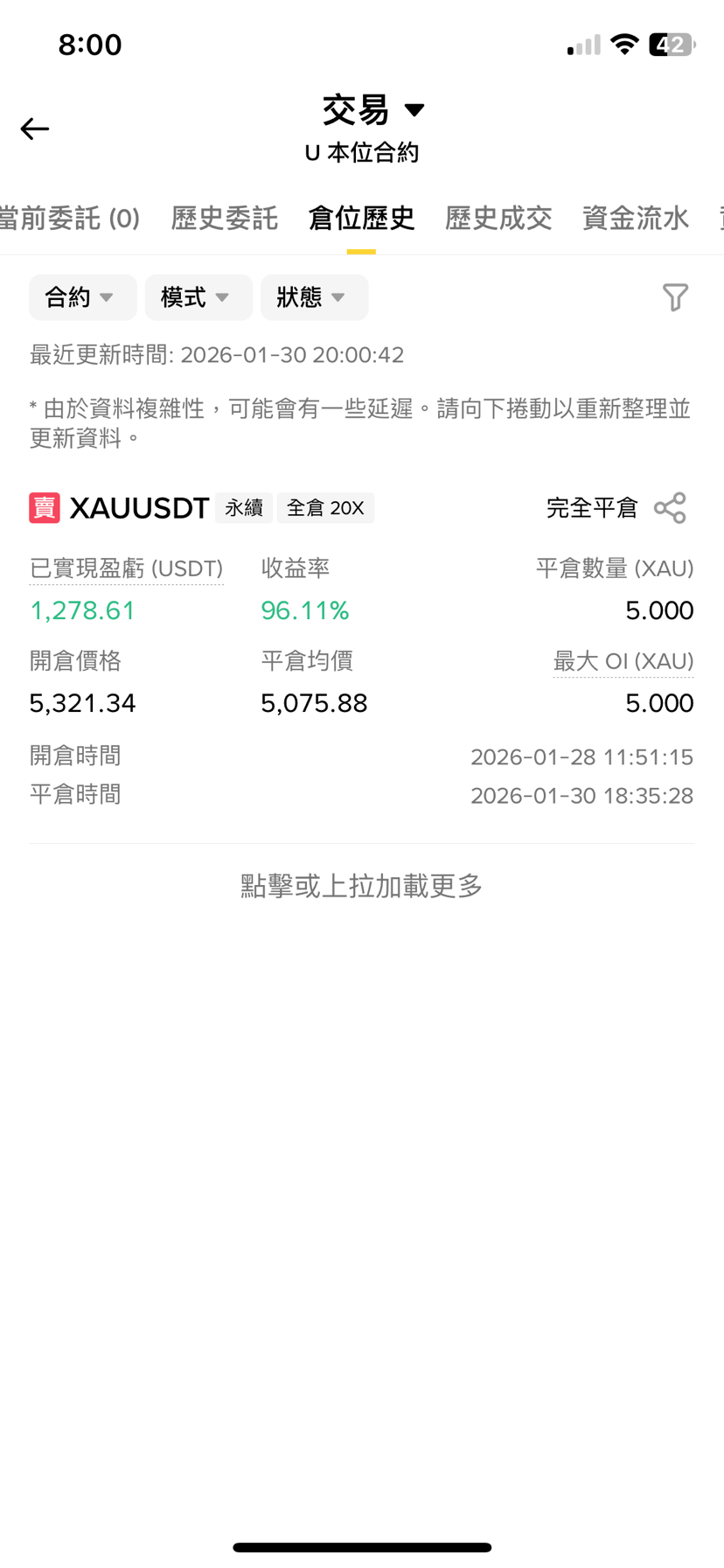Open the 合約 filter dropdown
This screenshot has height=1568, width=724.
[x=82, y=297]
